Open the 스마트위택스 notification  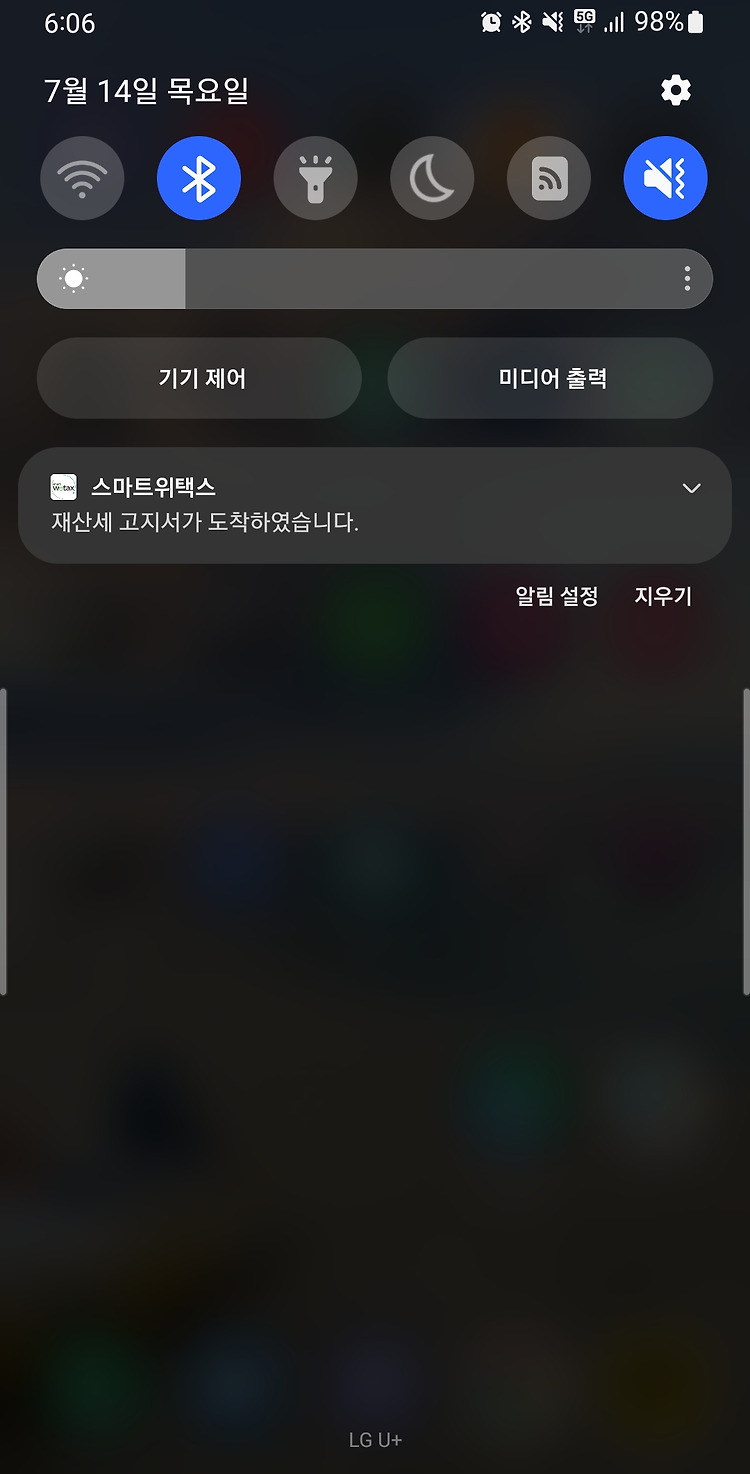pos(375,505)
